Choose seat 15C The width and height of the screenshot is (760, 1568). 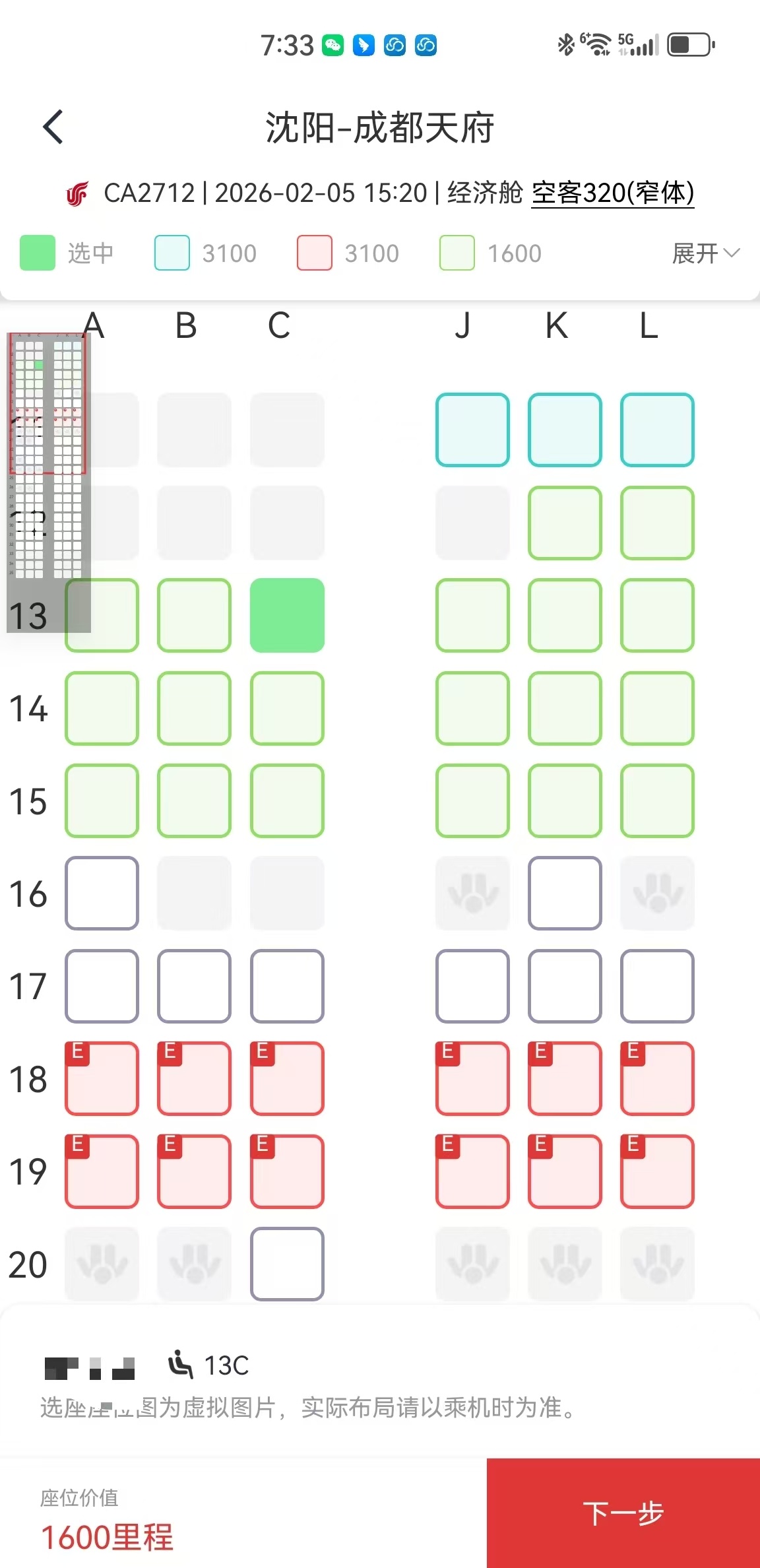coord(287,800)
